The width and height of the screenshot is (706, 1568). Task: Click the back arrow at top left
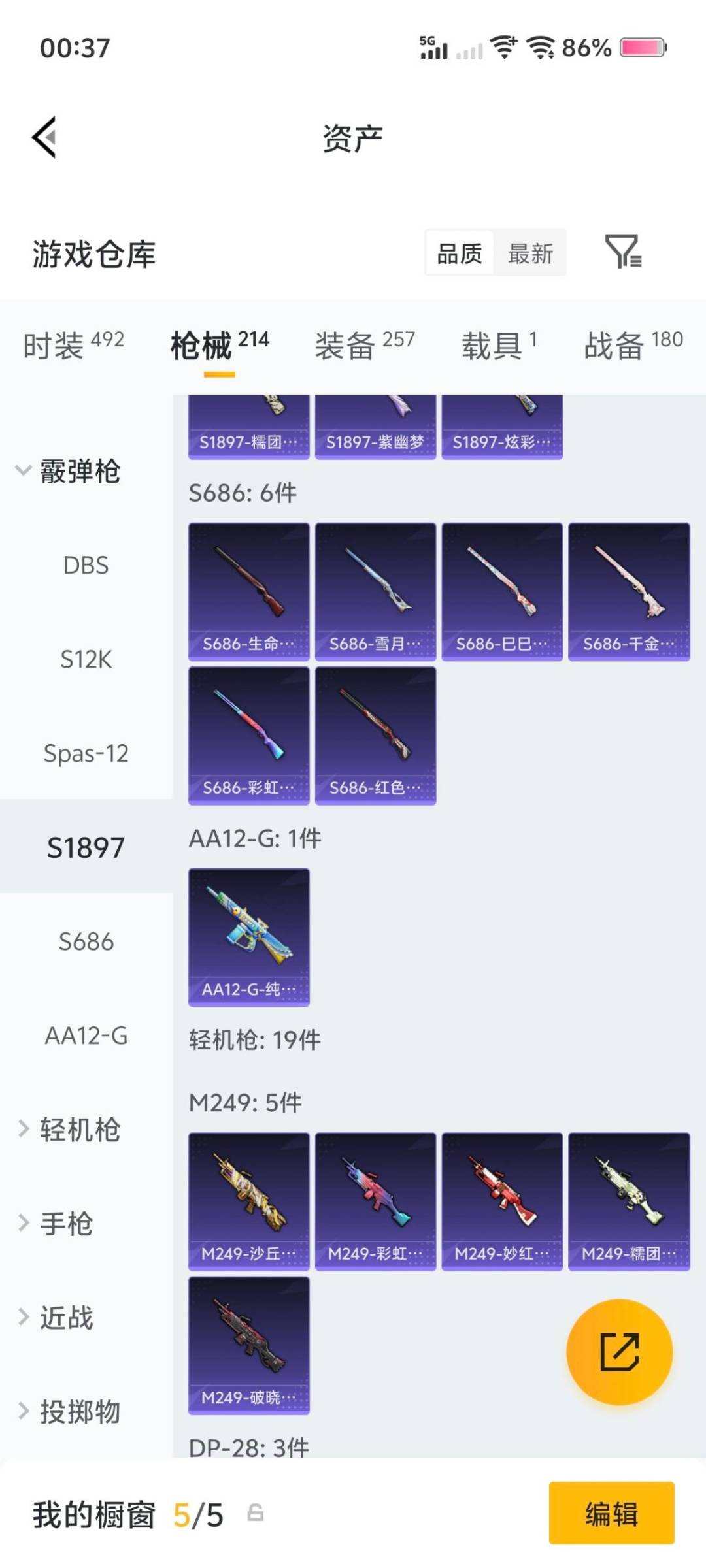point(43,137)
